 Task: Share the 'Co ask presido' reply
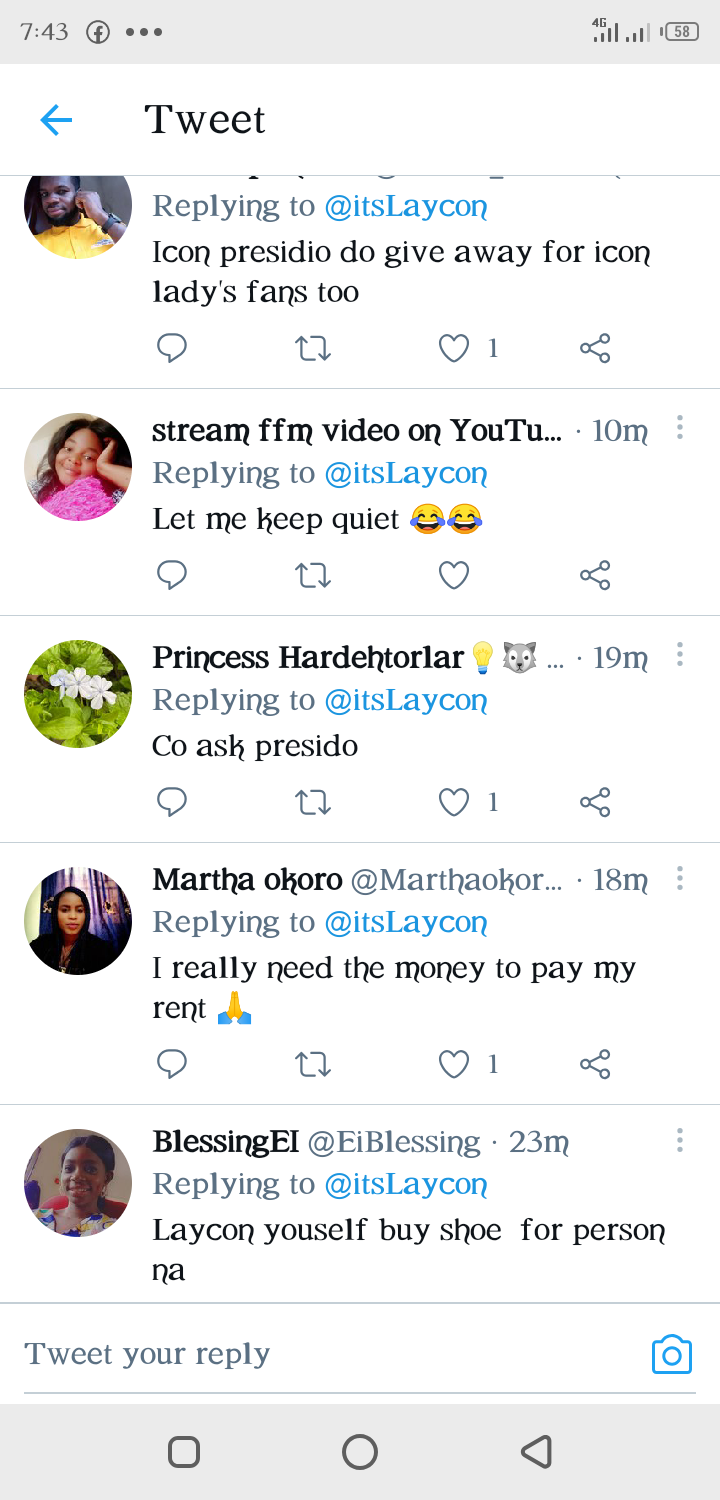[x=595, y=802]
